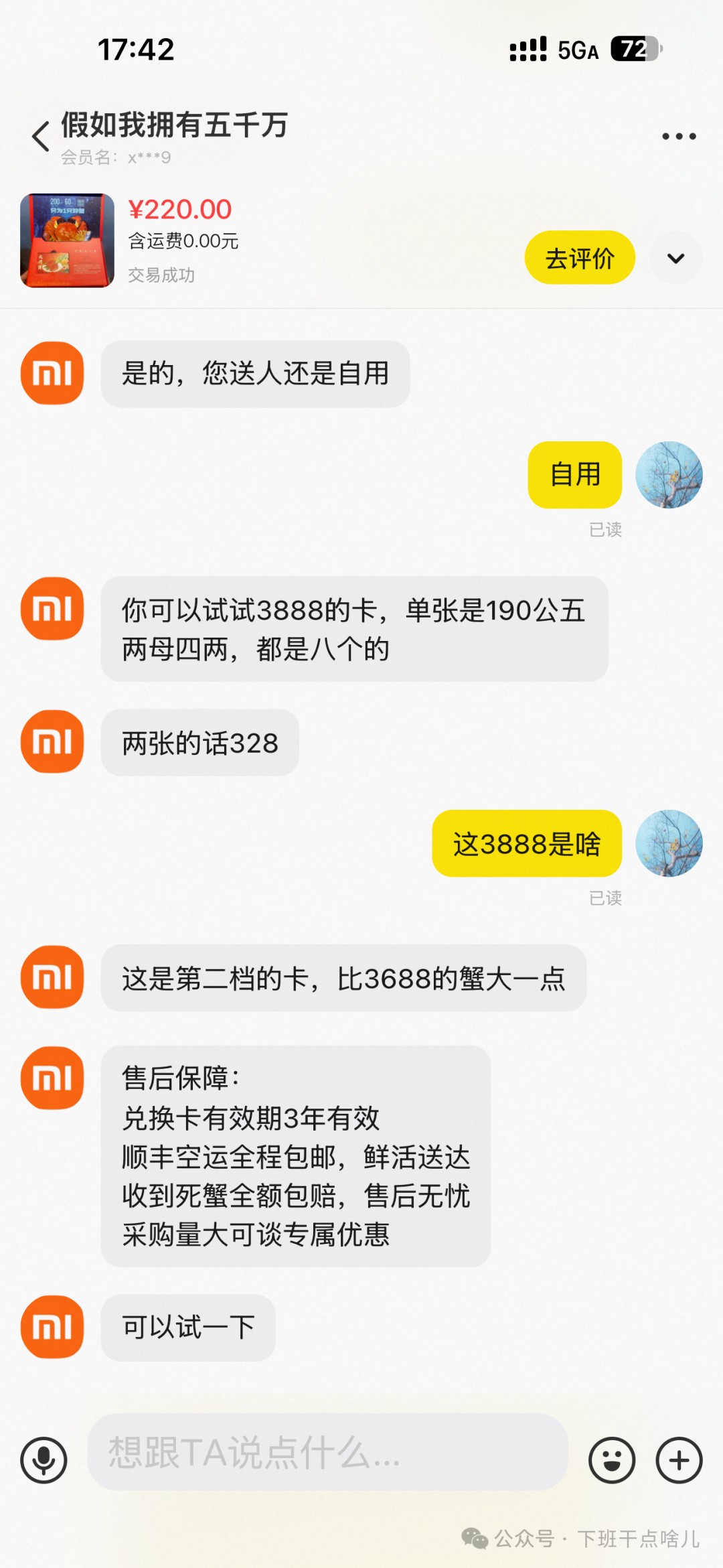Open the plus attachment menu
723x1568 pixels.
click(x=679, y=1460)
